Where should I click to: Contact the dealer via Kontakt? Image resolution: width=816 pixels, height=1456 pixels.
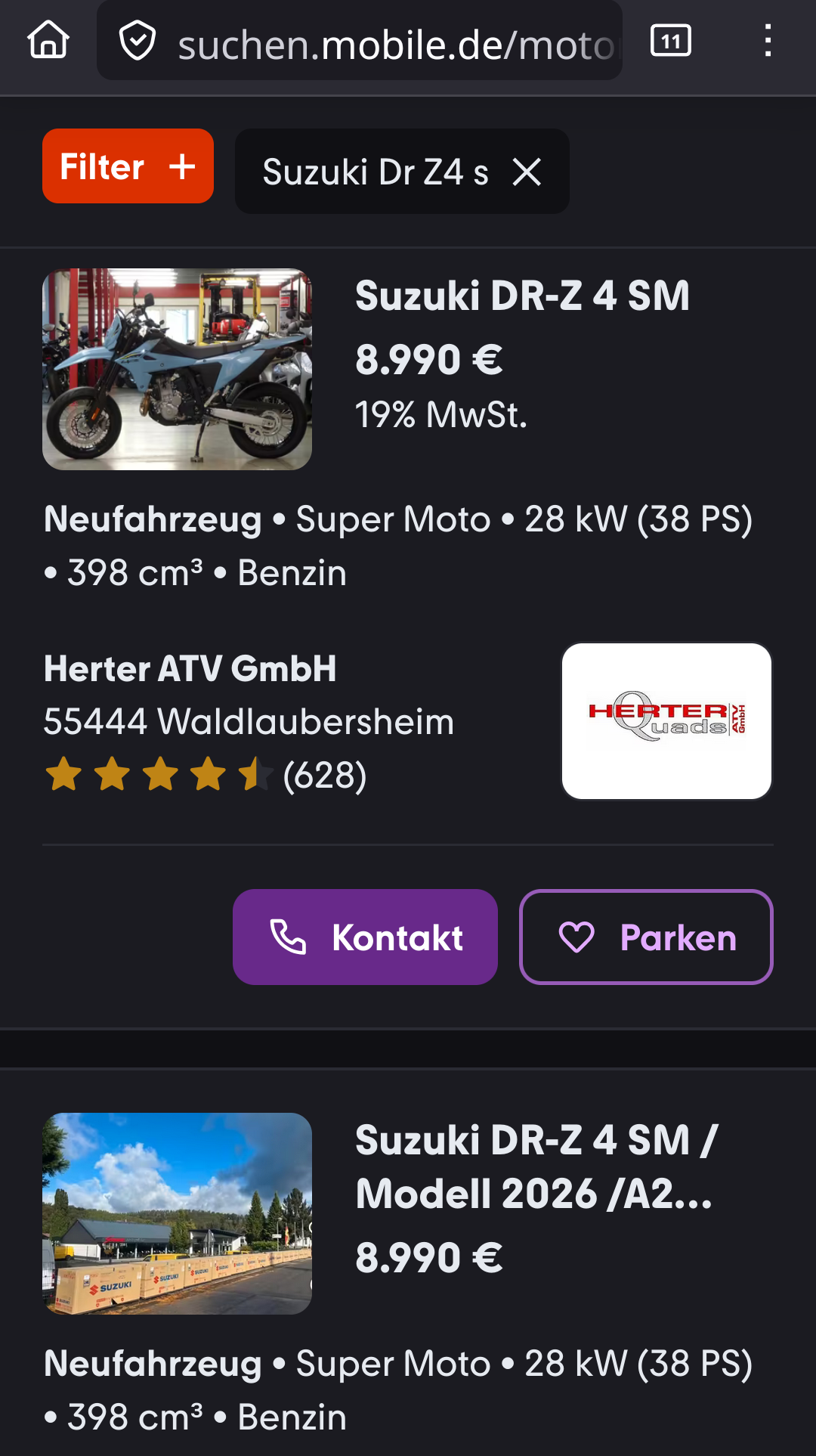pos(365,937)
